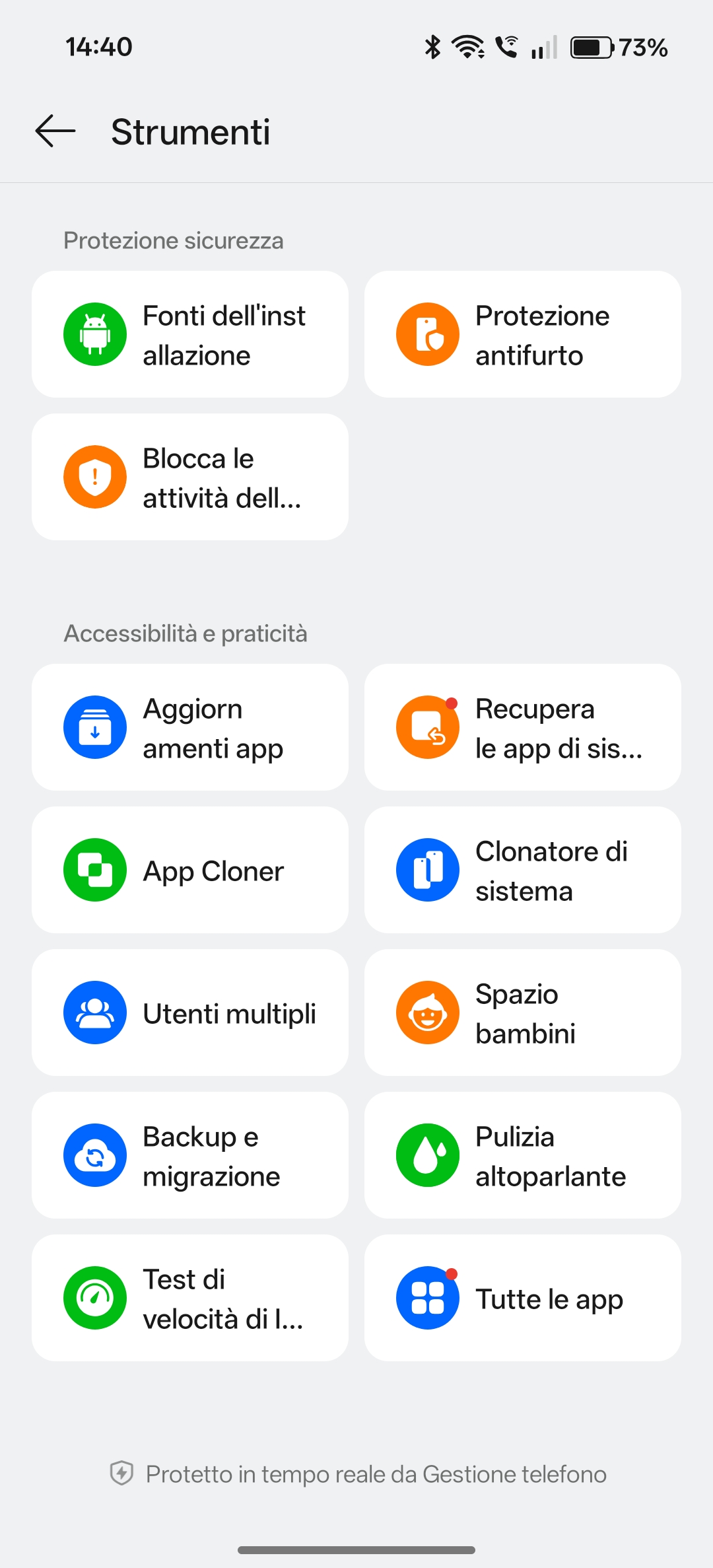Open Spazio bambini
This screenshot has width=713, height=1568.
click(522, 1013)
